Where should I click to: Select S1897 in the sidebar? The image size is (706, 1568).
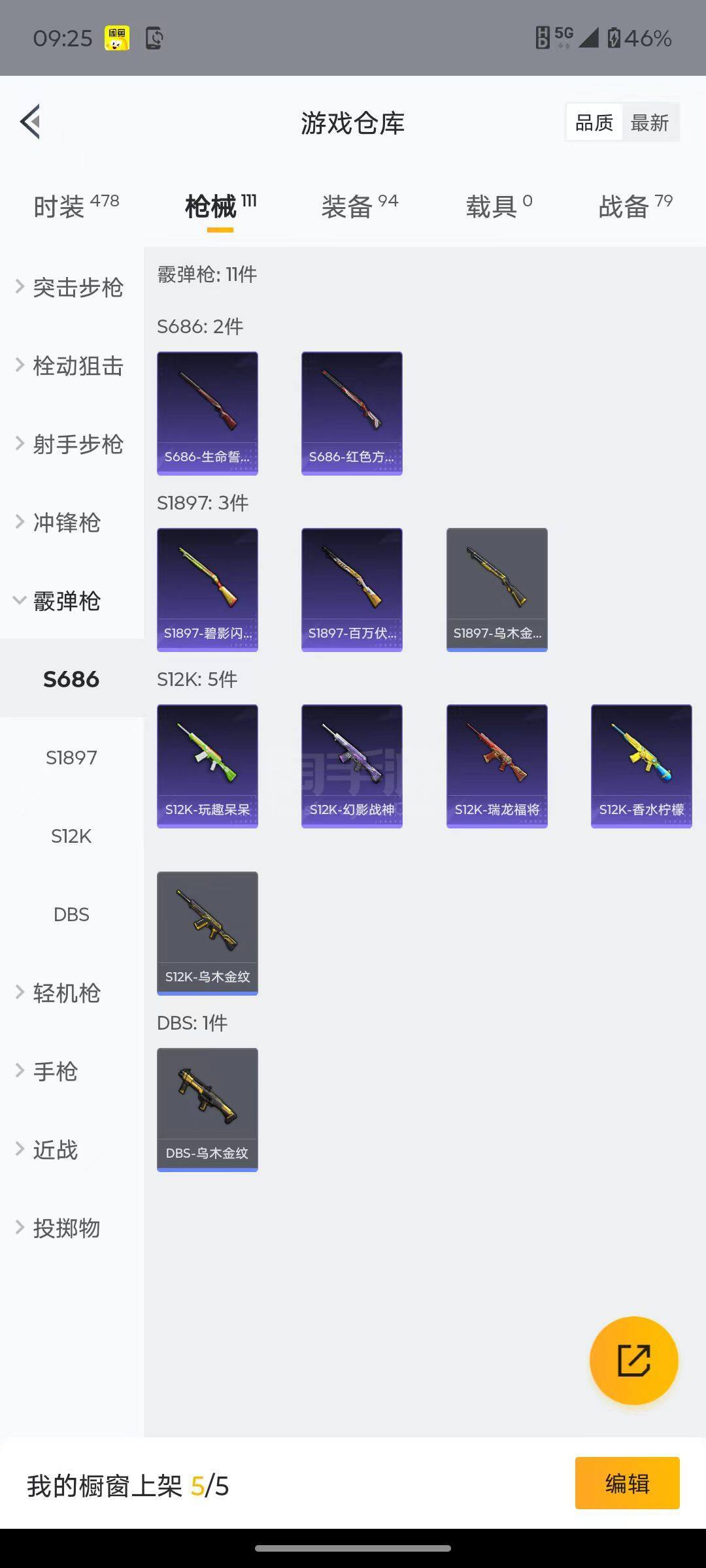coord(71,758)
